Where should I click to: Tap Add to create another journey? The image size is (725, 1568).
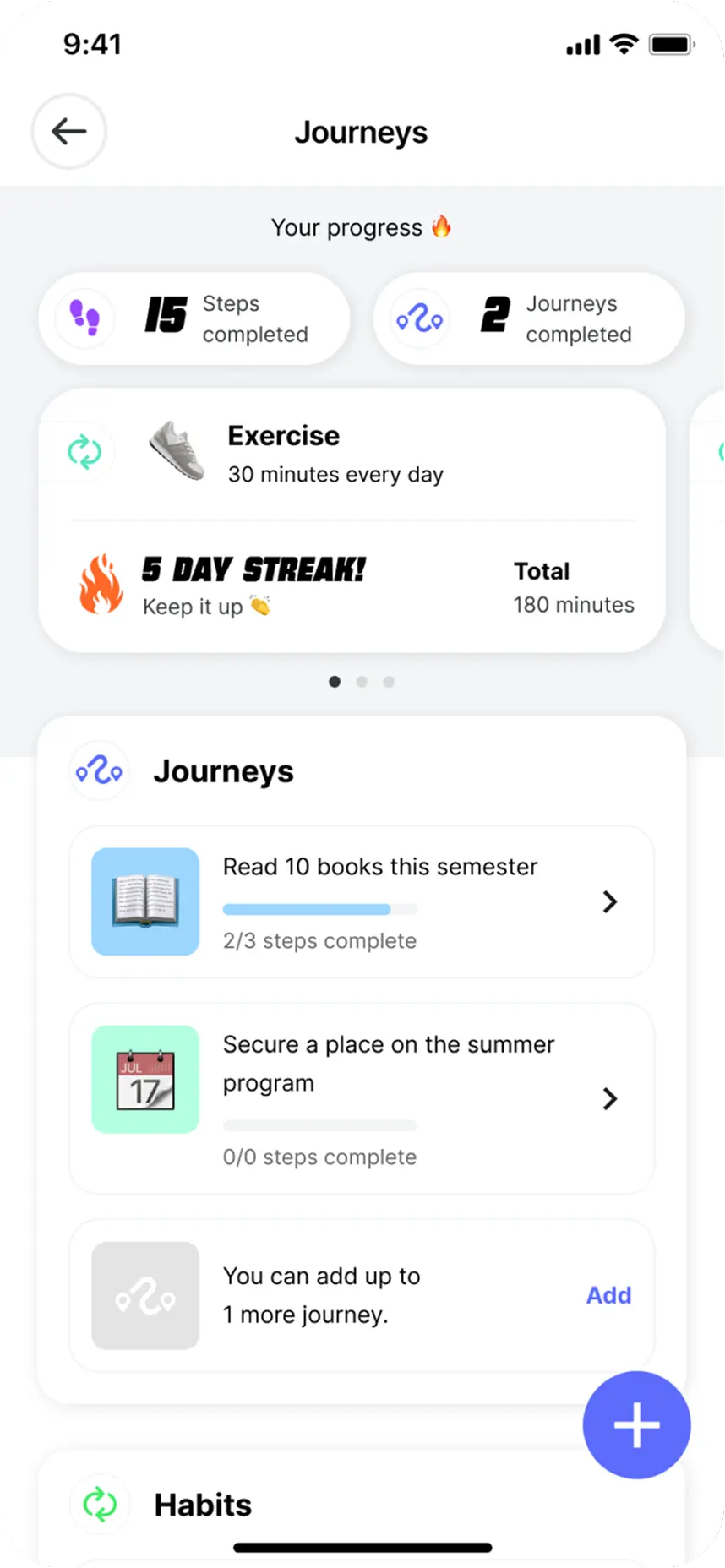[608, 1295]
